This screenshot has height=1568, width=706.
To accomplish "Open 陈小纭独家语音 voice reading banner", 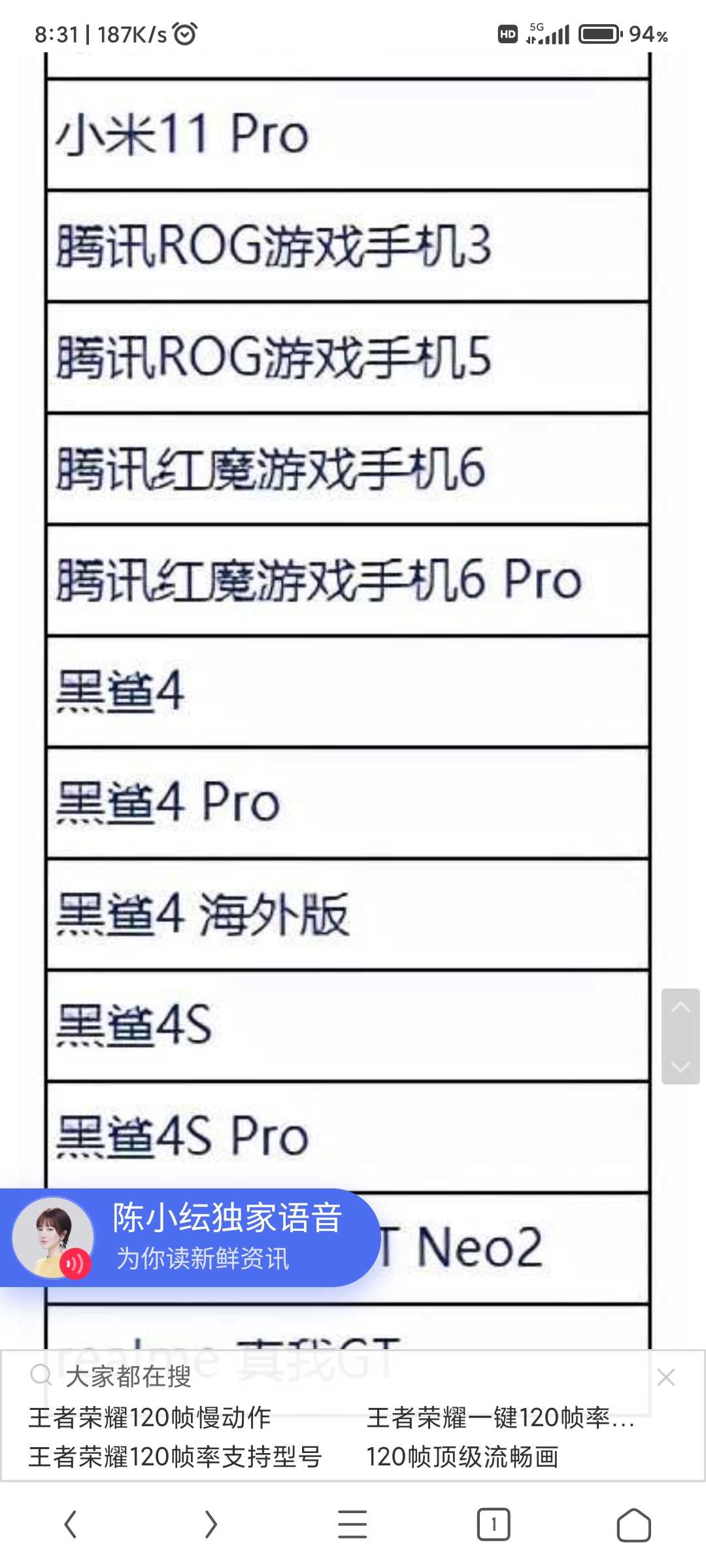I will point(190,1237).
